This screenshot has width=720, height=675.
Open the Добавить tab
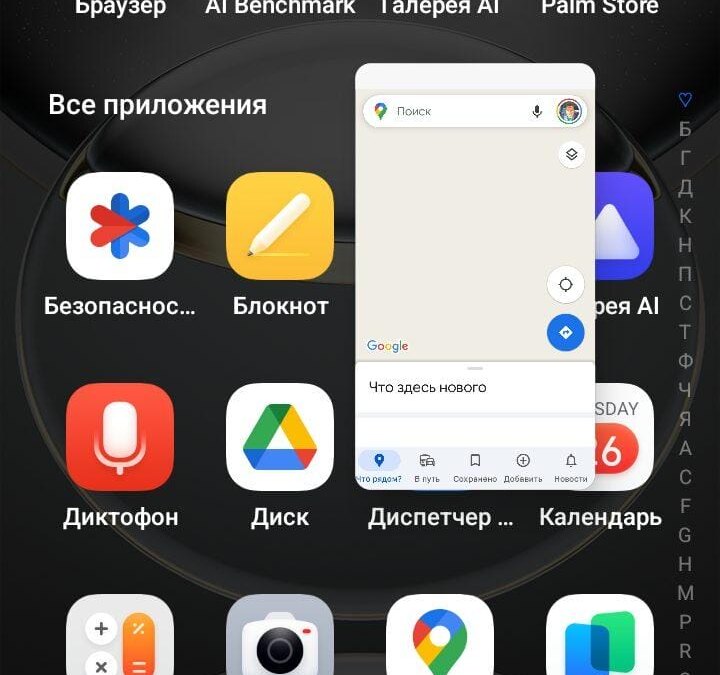pos(523,466)
